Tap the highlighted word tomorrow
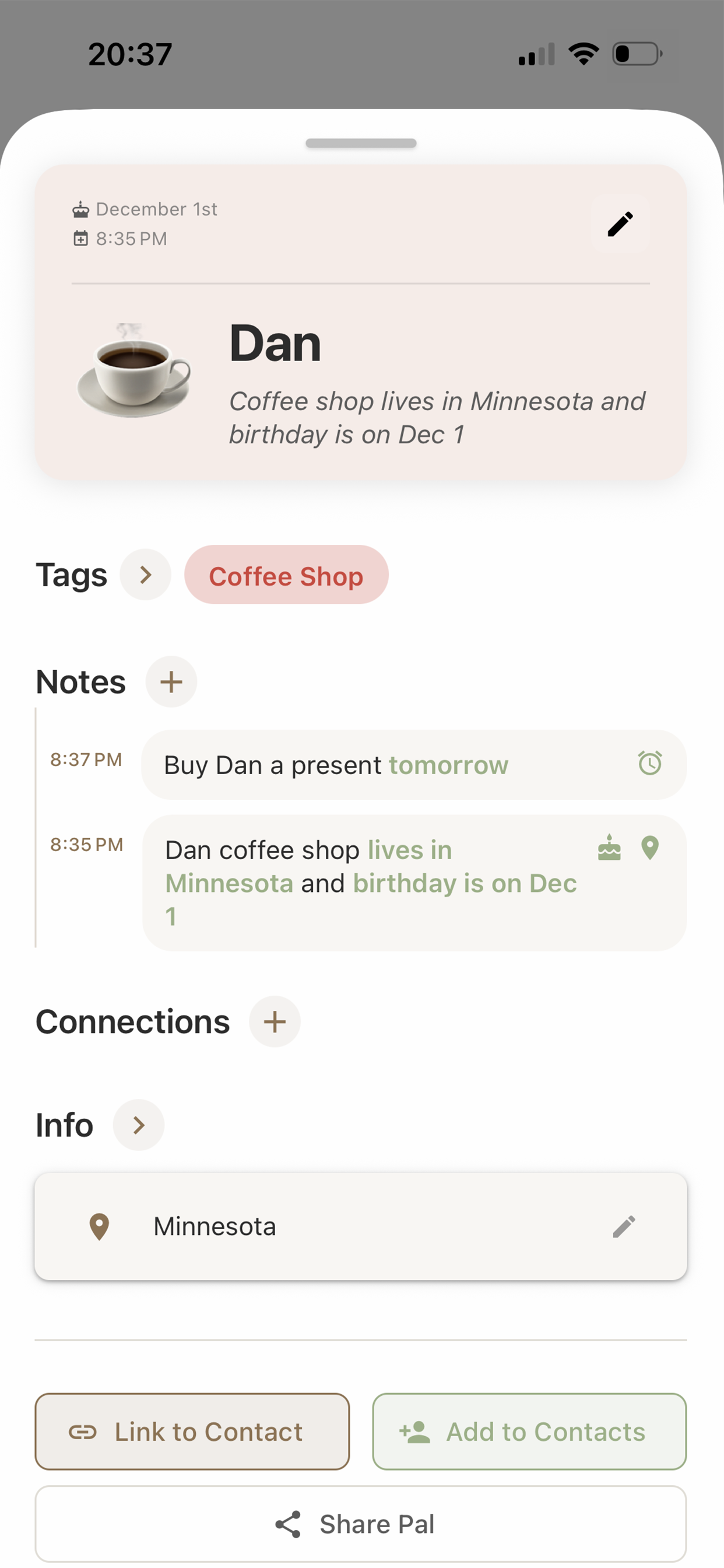Viewport: 724px width, 1568px height. coord(448,765)
